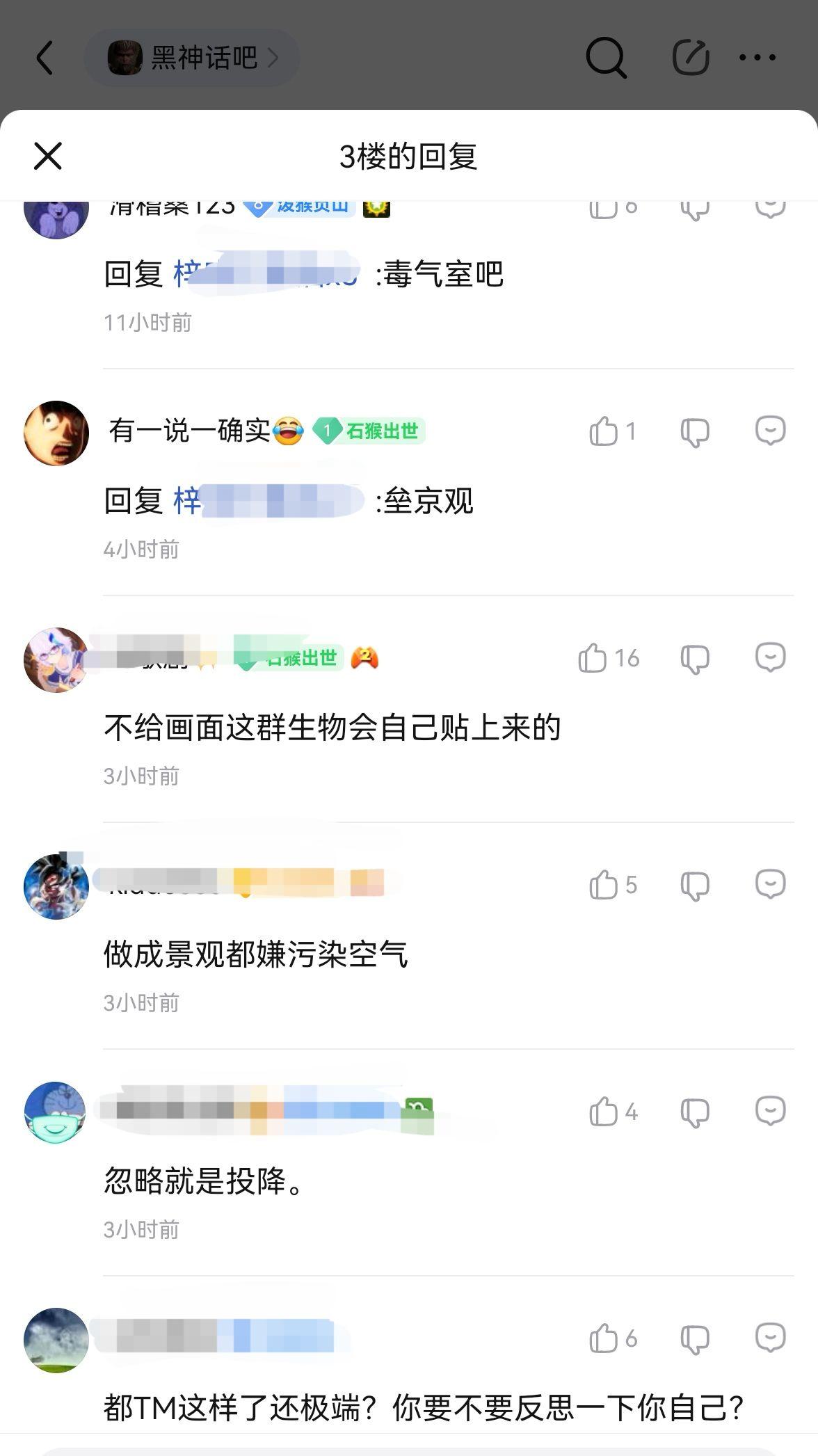Reply to the 不给画面这群生物会自己贴上来的 comment
This screenshot has width=818, height=1456.
click(x=770, y=657)
